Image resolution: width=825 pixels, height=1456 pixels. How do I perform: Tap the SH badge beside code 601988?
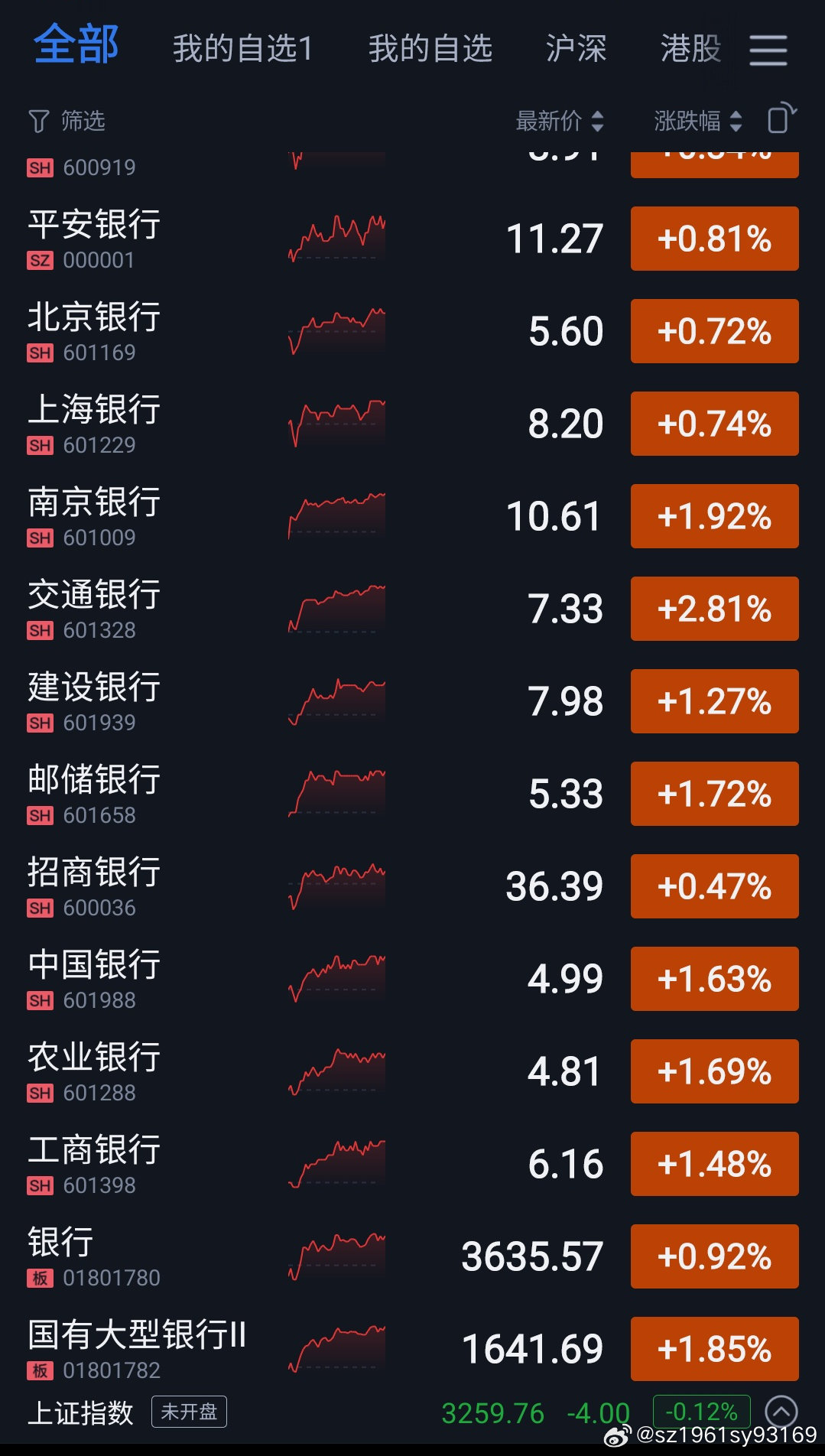39,1000
